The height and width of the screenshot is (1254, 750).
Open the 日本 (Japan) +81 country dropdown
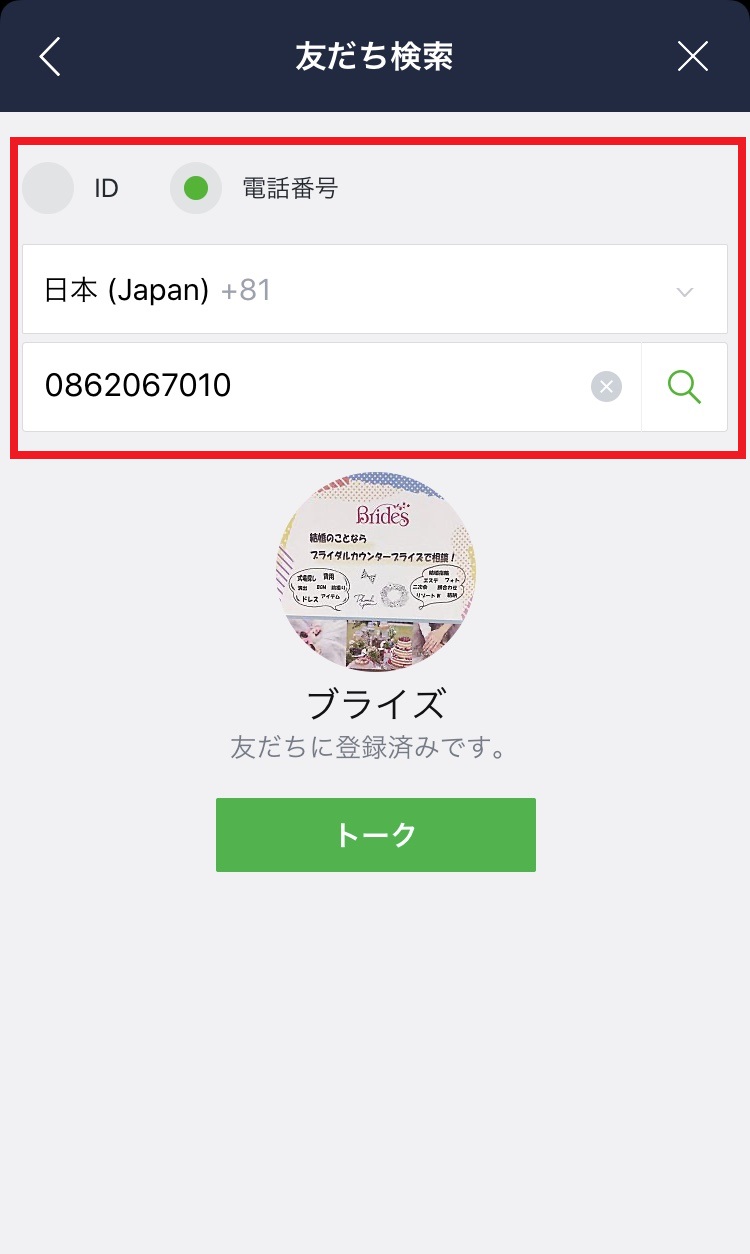[375, 290]
